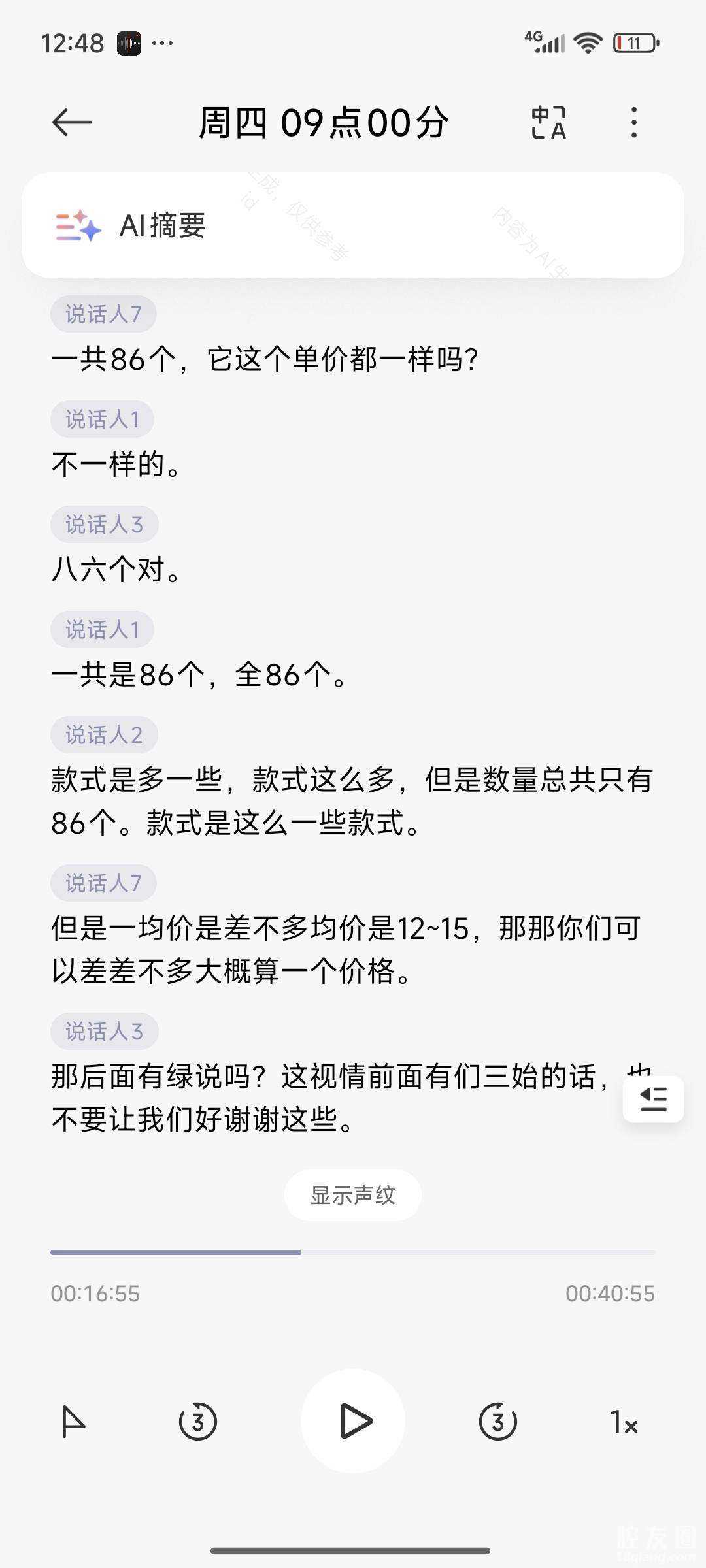The width and height of the screenshot is (706, 1568).
Task: Play the recording
Action: 354,1421
